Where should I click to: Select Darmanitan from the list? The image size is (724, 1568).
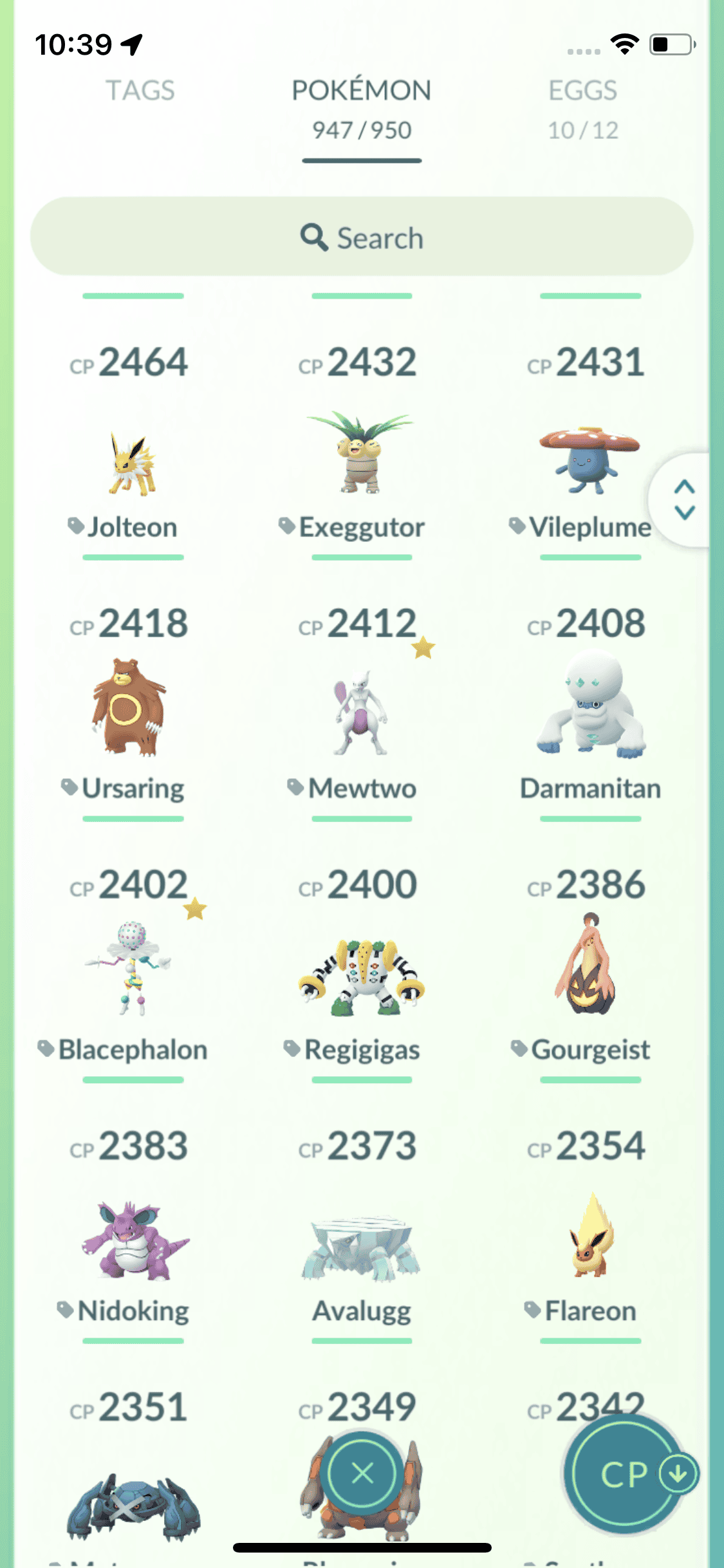coord(590,708)
